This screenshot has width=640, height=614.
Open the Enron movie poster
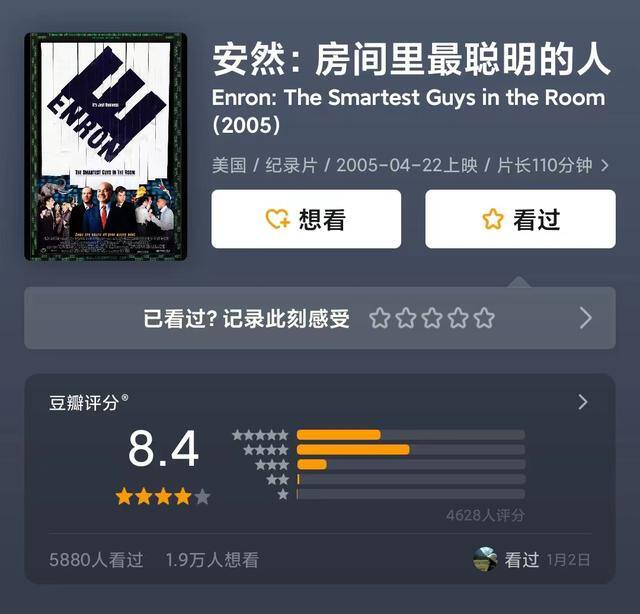[105, 146]
